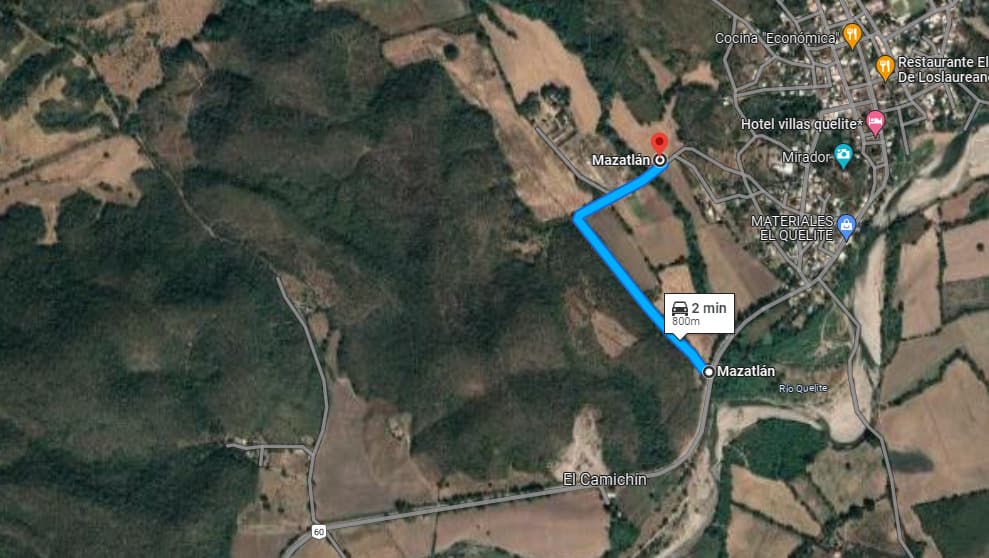This screenshot has height=558, width=989.
Task: Select the Restaurante El De Loslaureanos marker
Action: (x=884, y=66)
